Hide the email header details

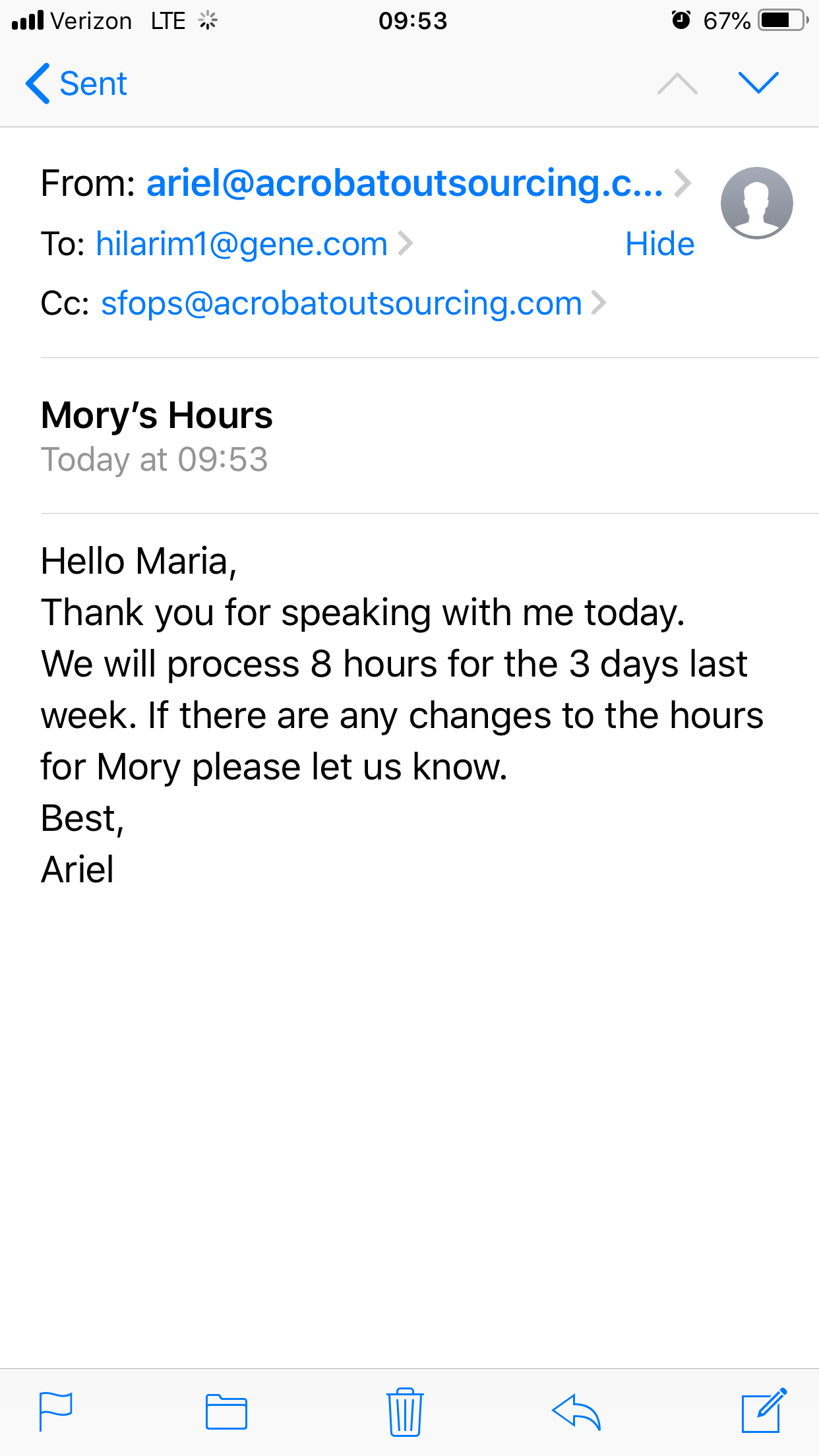point(659,244)
